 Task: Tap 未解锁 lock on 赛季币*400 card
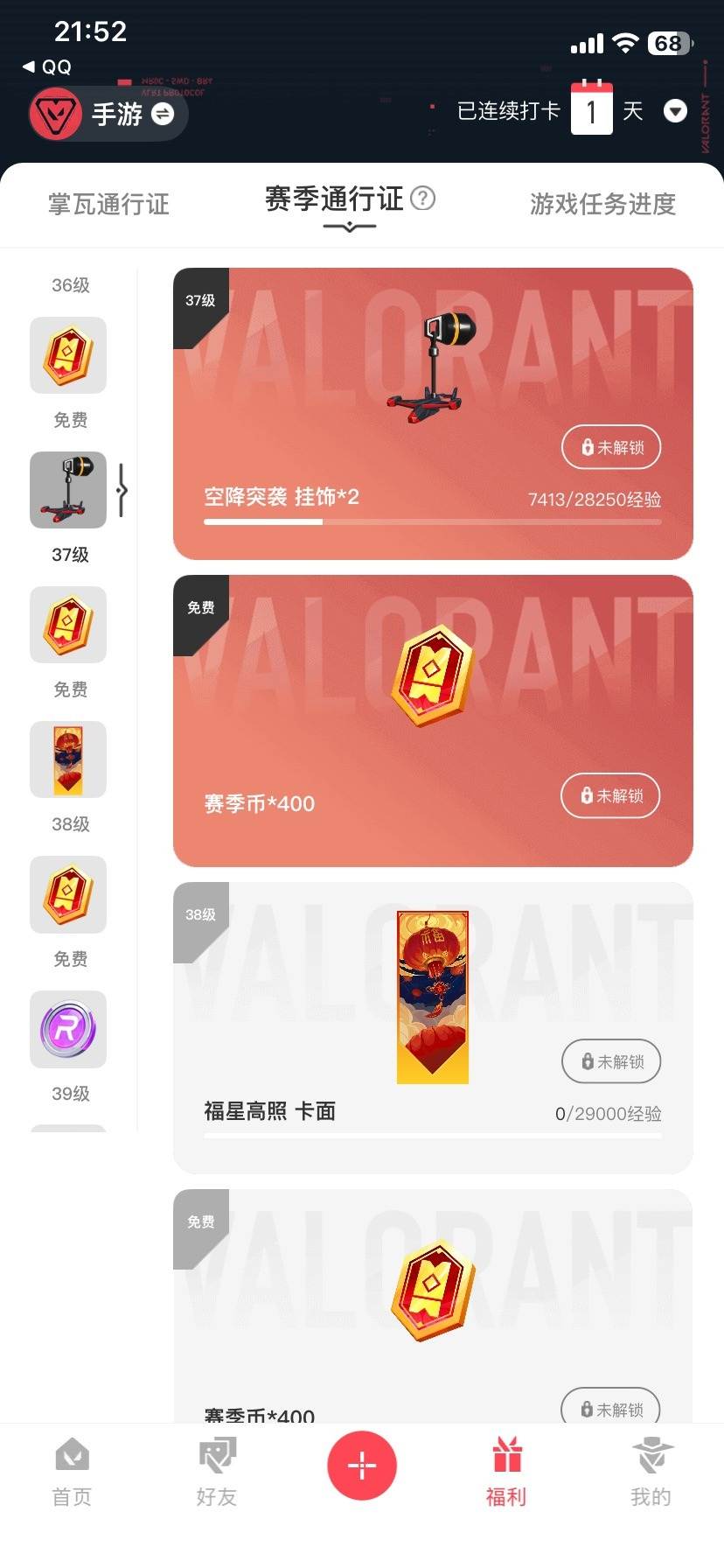[610, 795]
